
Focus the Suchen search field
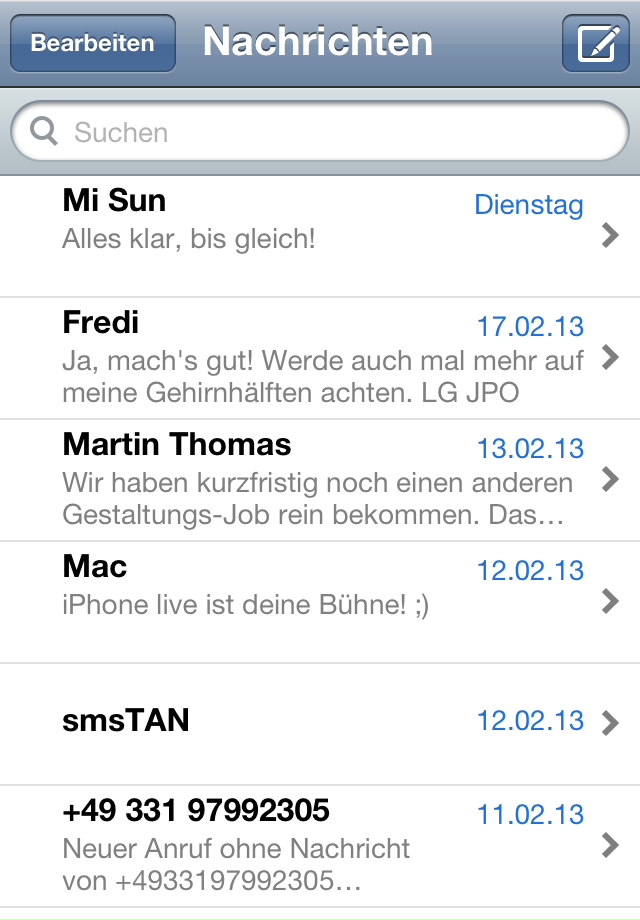tap(320, 132)
